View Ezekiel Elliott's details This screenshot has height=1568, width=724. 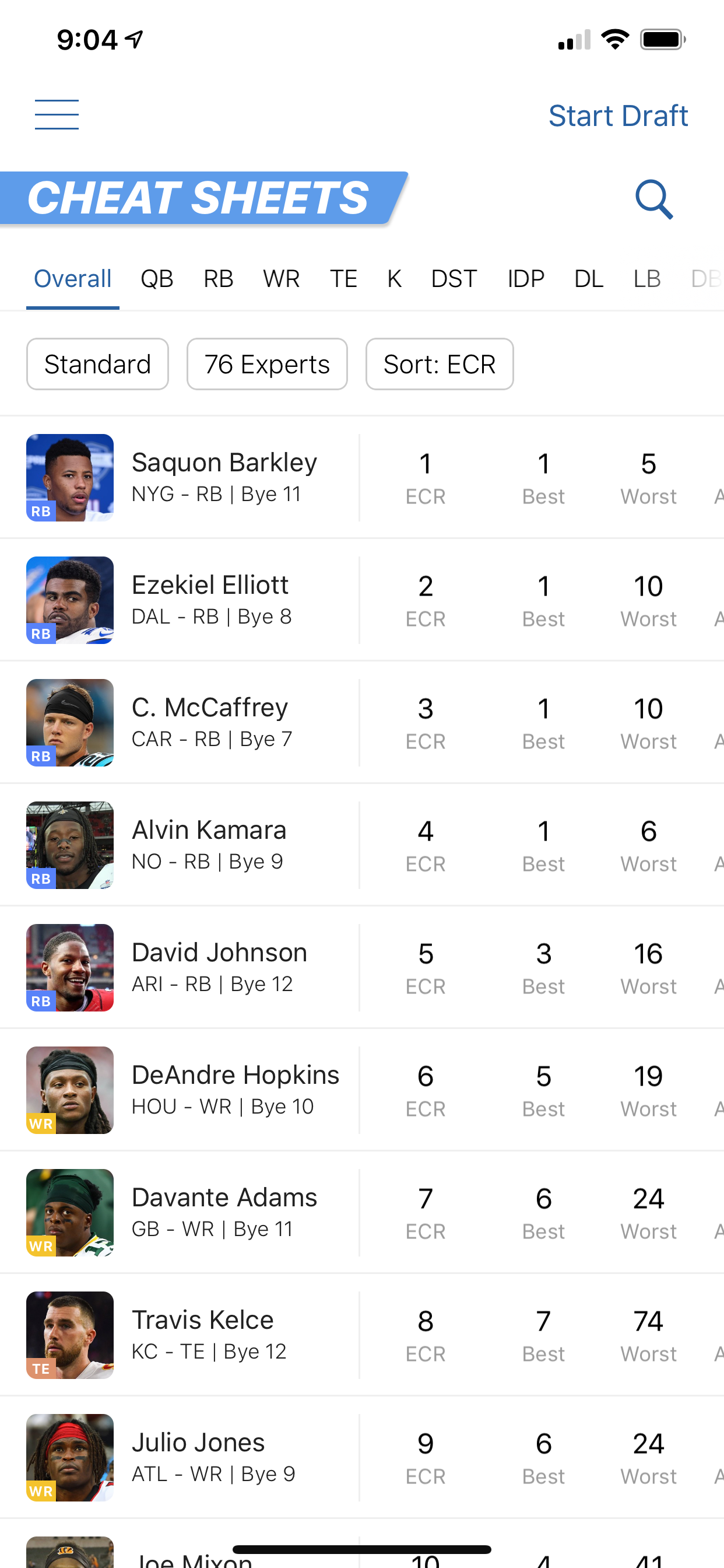pos(210,600)
